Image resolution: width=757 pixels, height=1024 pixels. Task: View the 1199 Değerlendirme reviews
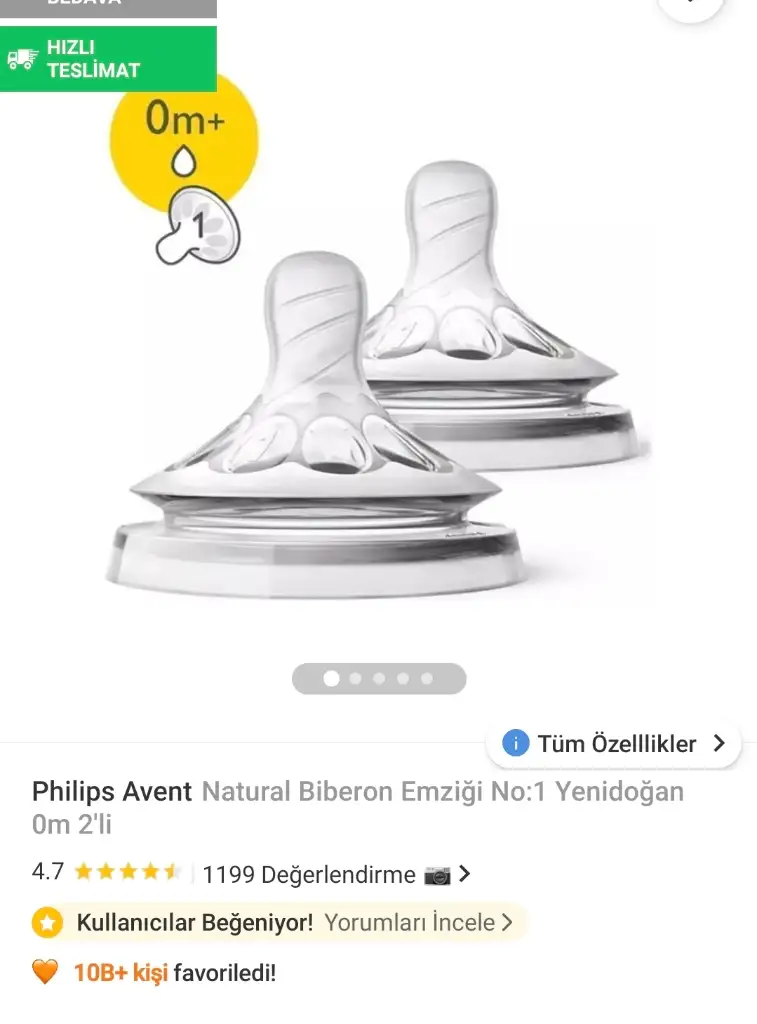(308, 875)
